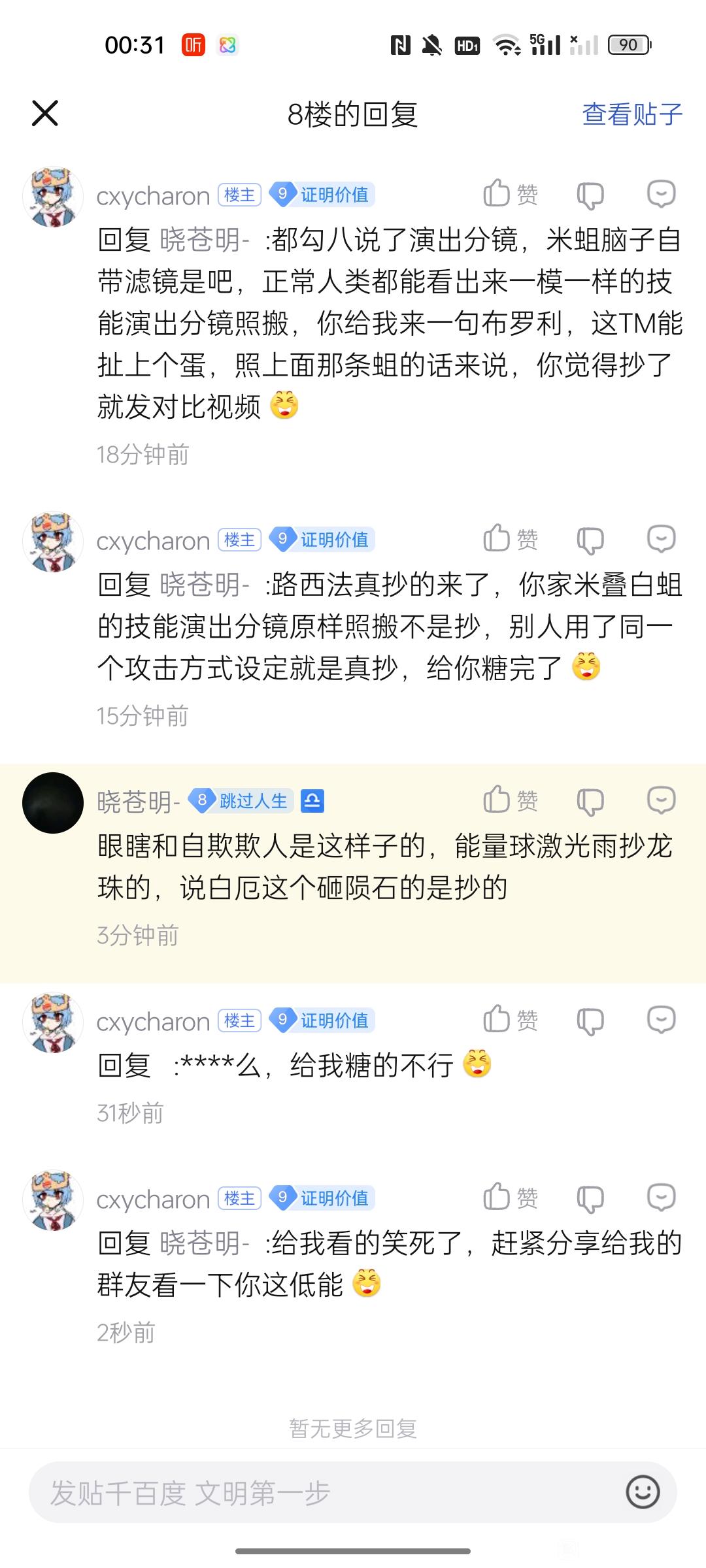This screenshot has height=1568, width=706.
Task: Open 晓苍明-'s black avatar profile
Action: 53,802
